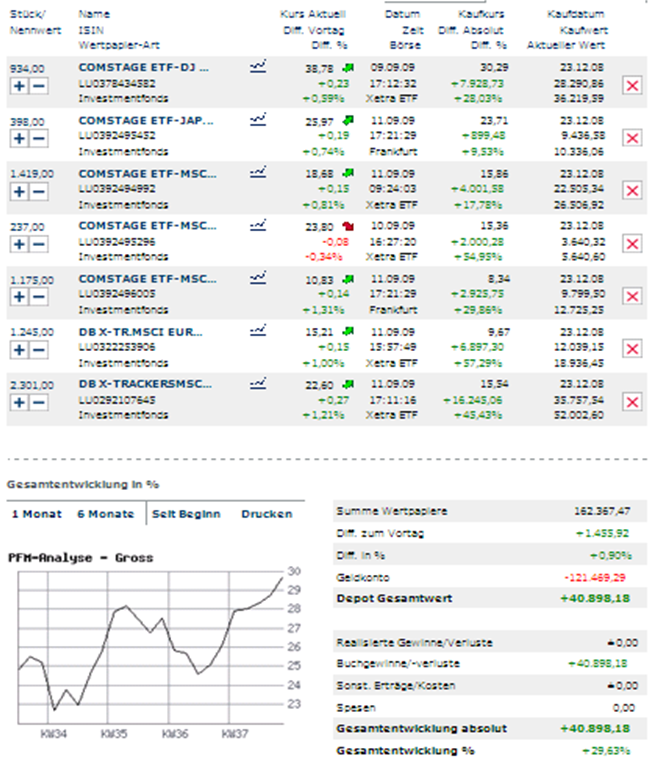Switch the chart to 1 Monat
The width and height of the screenshot is (657, 770).
point(32,514)
